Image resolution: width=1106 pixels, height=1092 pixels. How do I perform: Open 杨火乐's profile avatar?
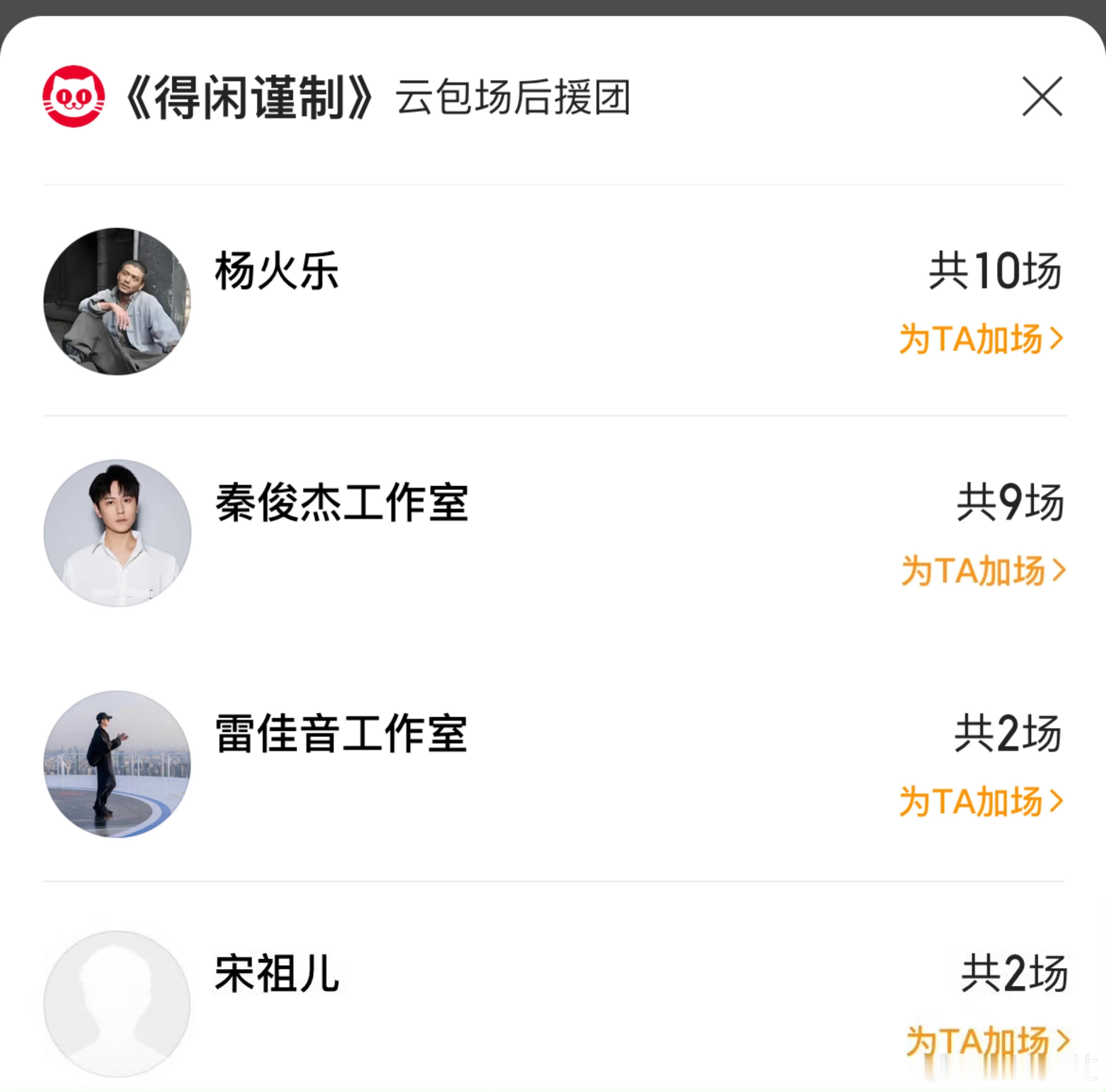coord(117,302)
